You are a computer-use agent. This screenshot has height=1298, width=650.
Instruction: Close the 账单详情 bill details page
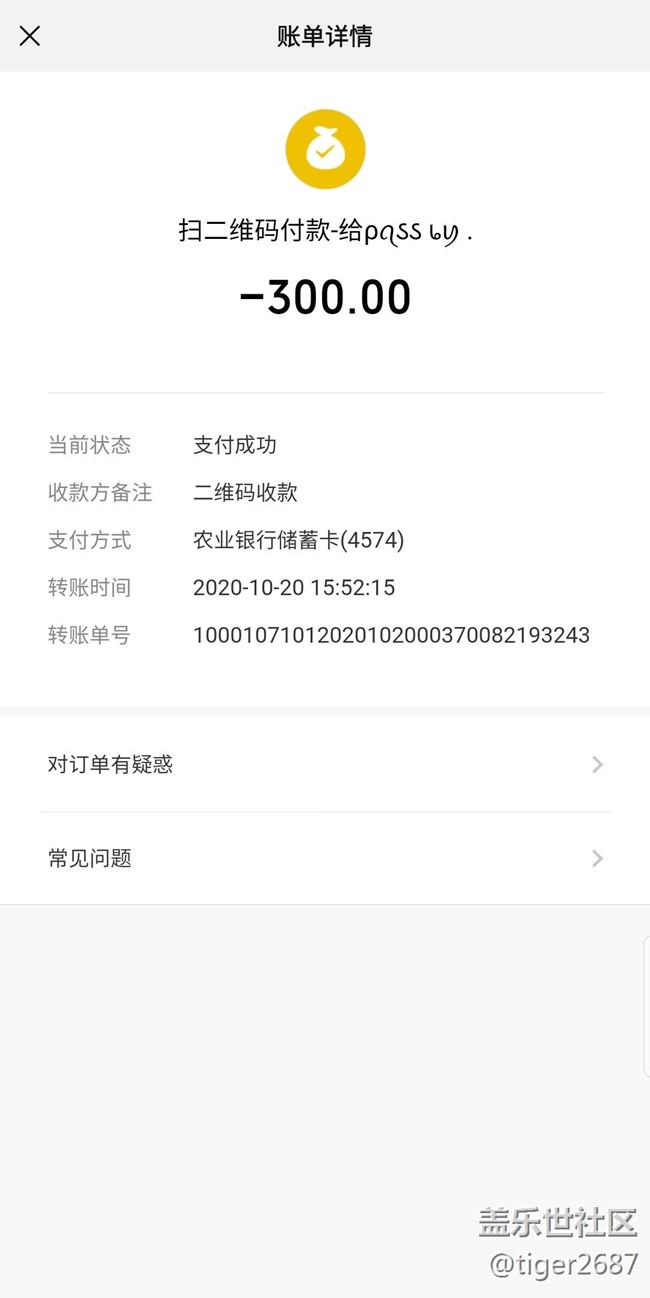(x=30, y=37)
